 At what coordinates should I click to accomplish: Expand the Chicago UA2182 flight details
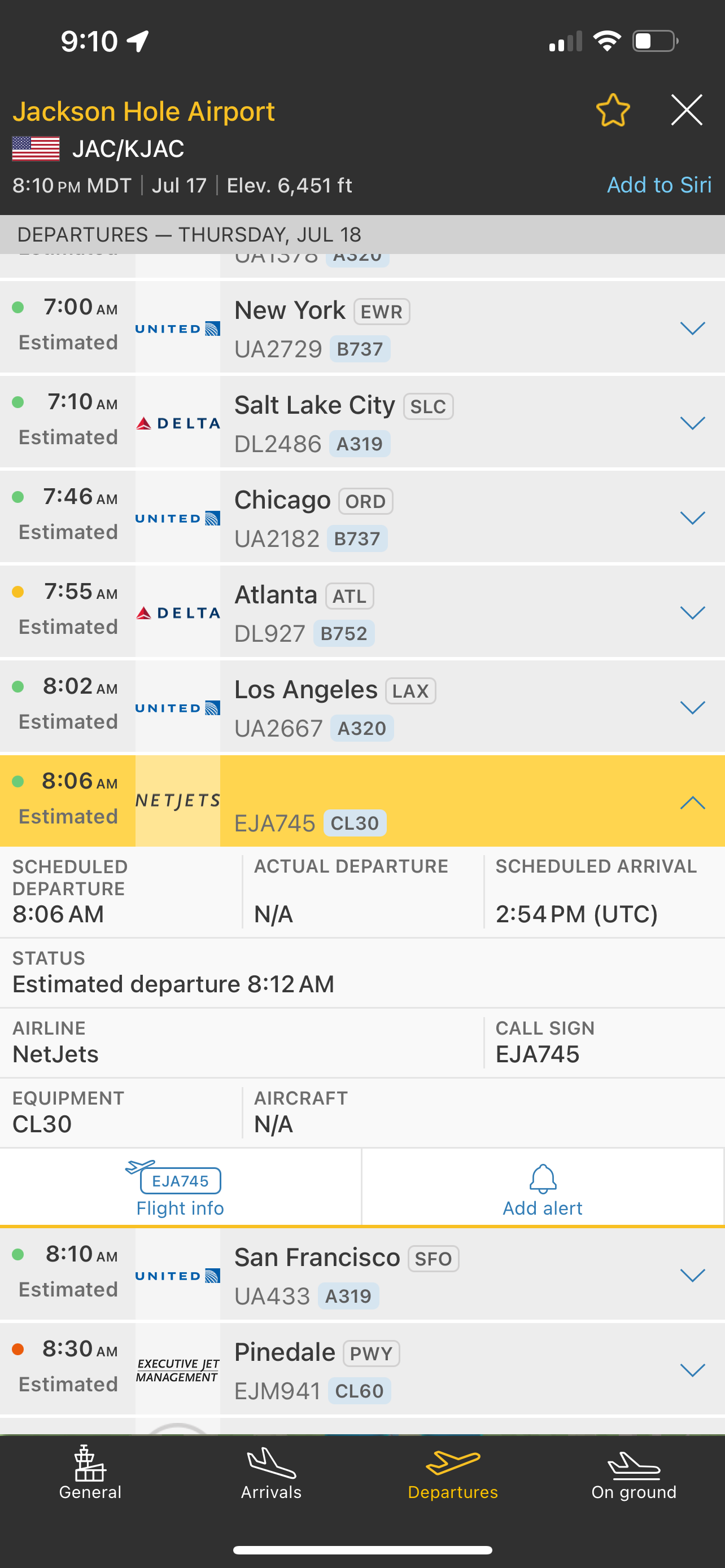point(692,519)
